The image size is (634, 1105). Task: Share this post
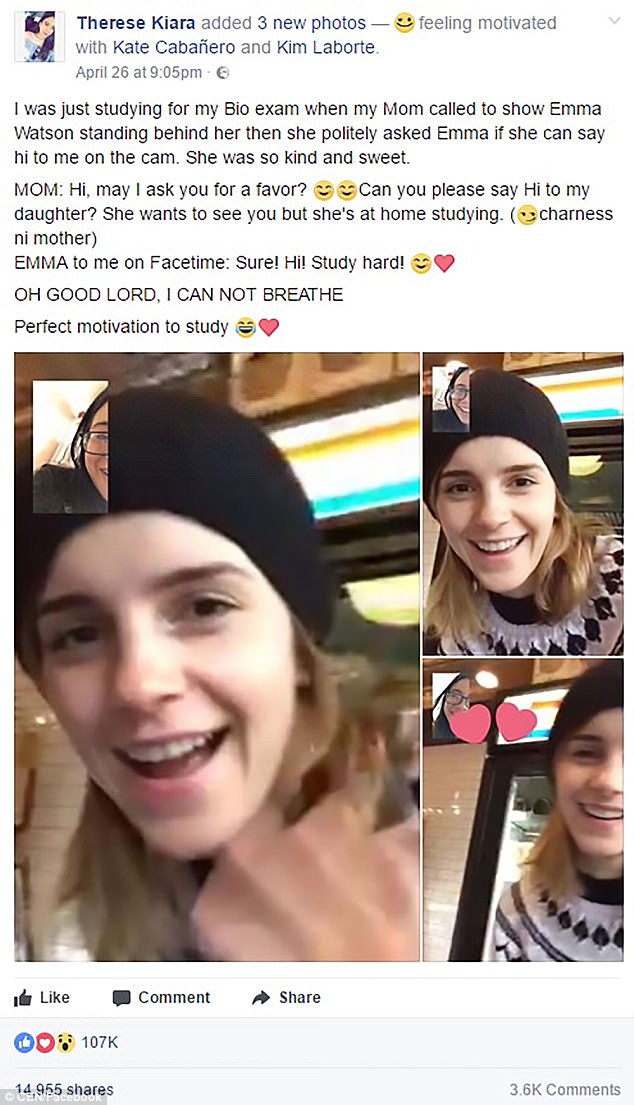click(286, 997)
